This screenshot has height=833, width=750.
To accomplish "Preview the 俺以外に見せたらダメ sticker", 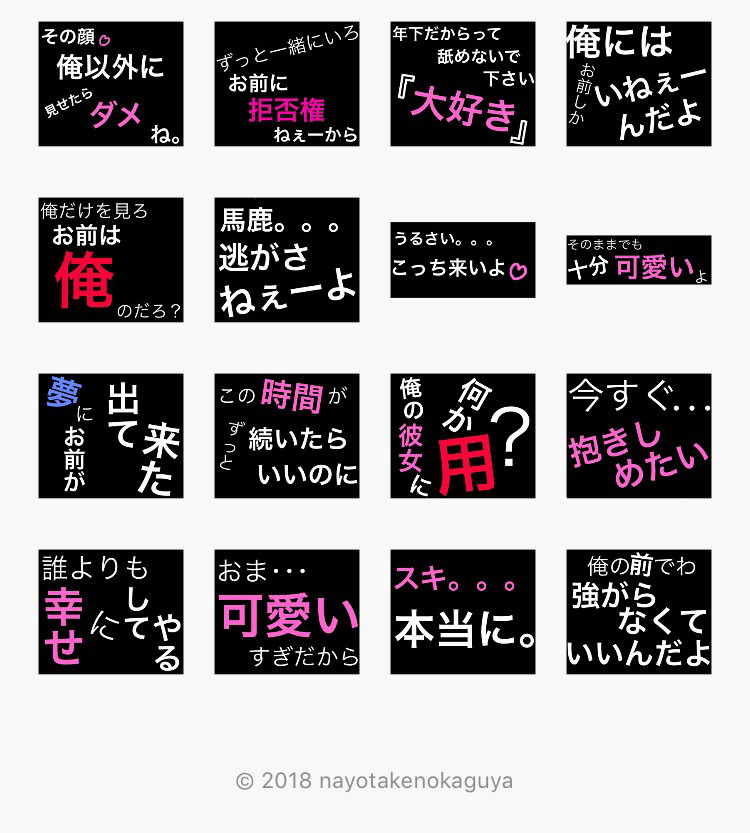I will point(111,84).
